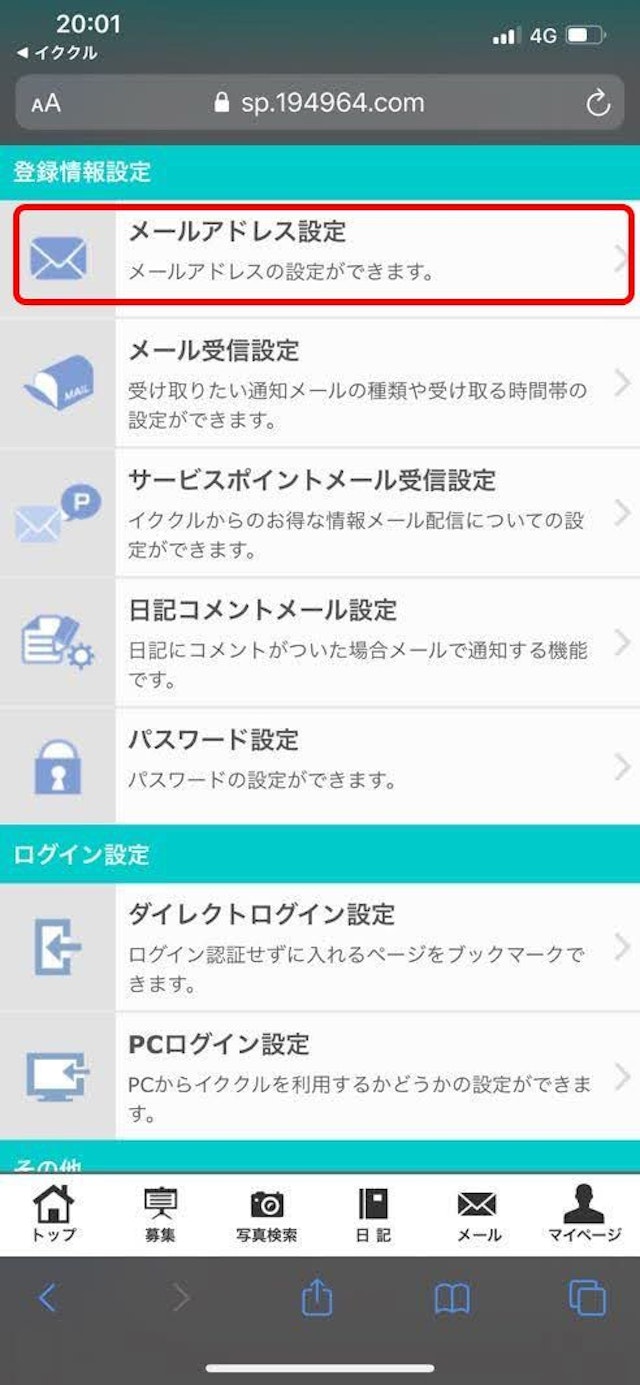Open メールアドレス設定 row
This screenshot has height=1385, width=640.
[x=322, y=252]
